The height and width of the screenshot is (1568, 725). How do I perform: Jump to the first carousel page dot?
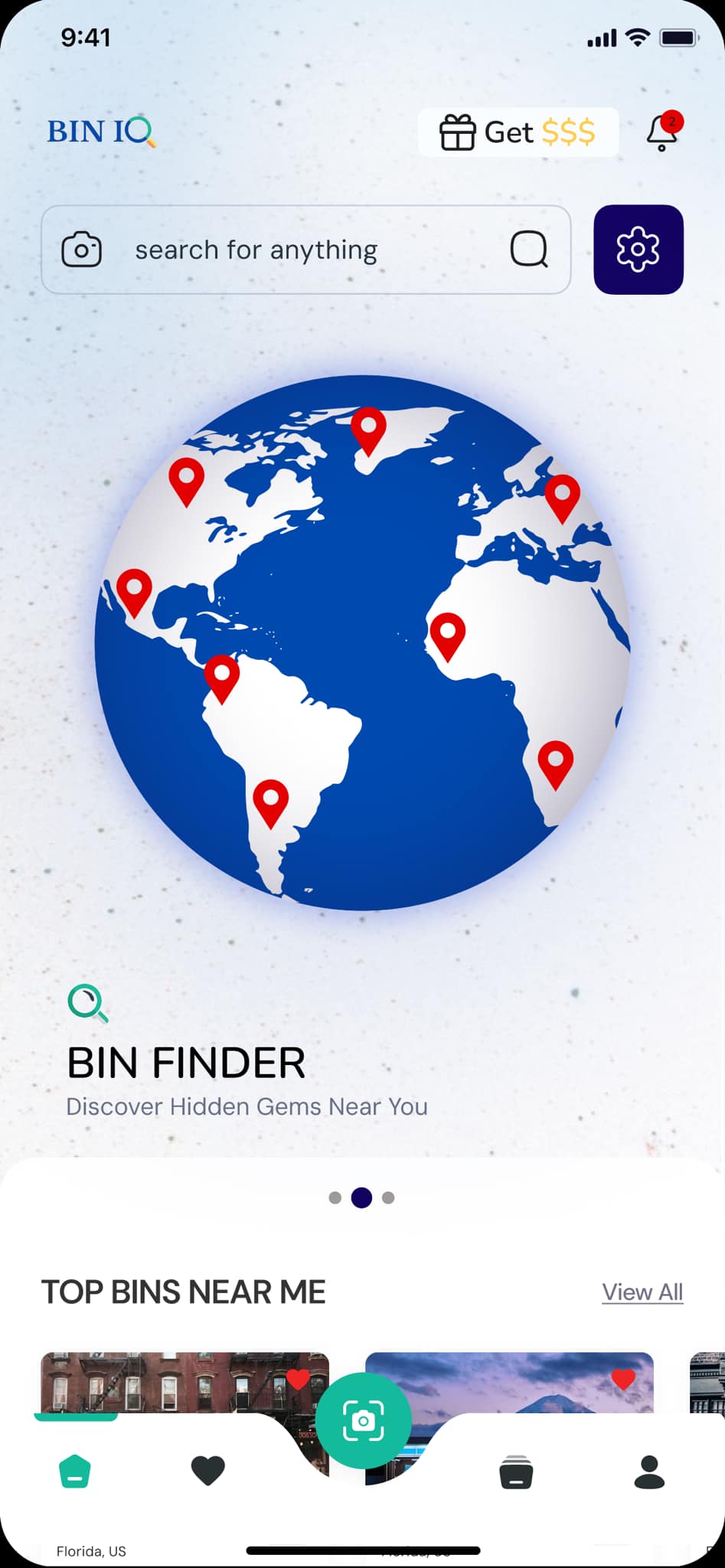(335, 1197)
